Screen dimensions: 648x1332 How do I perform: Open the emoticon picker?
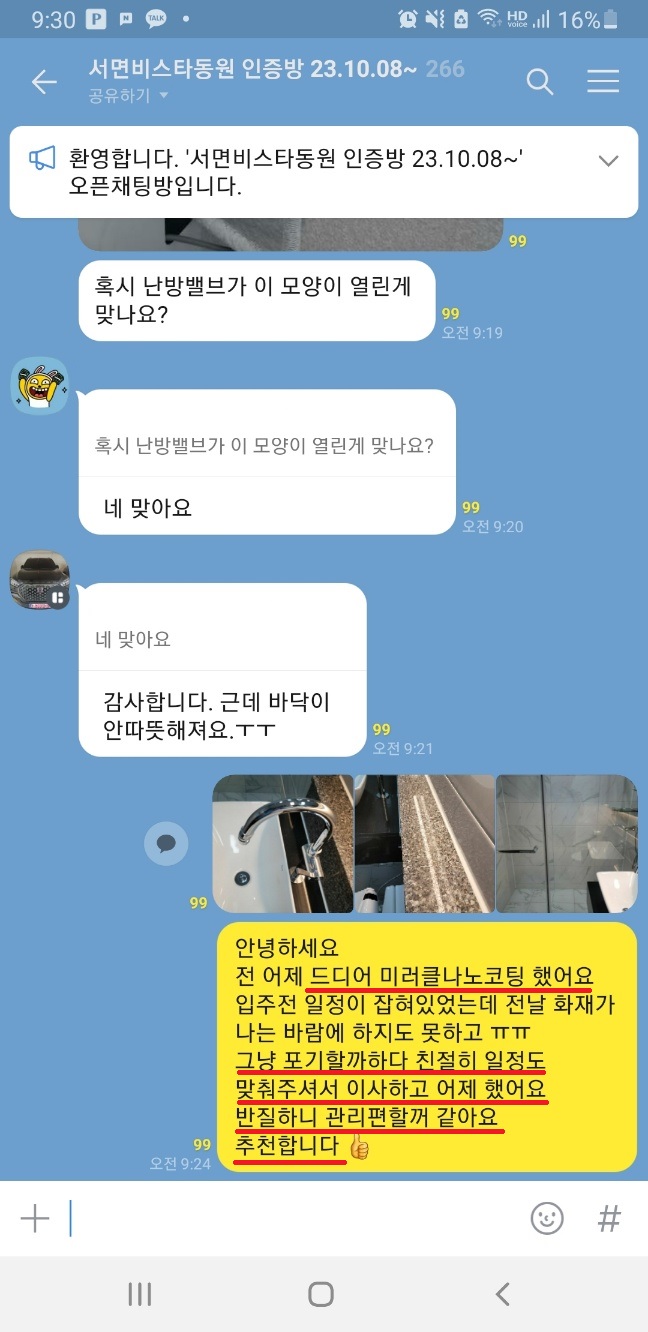(546, 1218)
